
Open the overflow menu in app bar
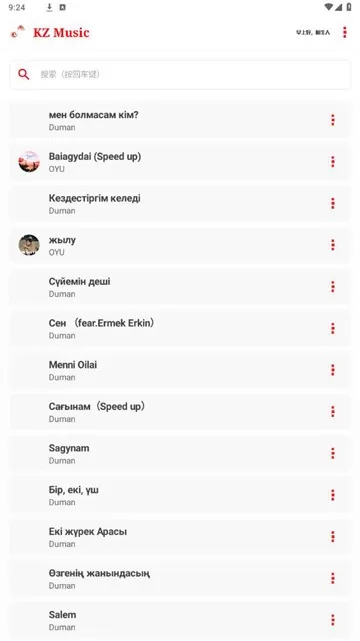click(x=344, y=32)
